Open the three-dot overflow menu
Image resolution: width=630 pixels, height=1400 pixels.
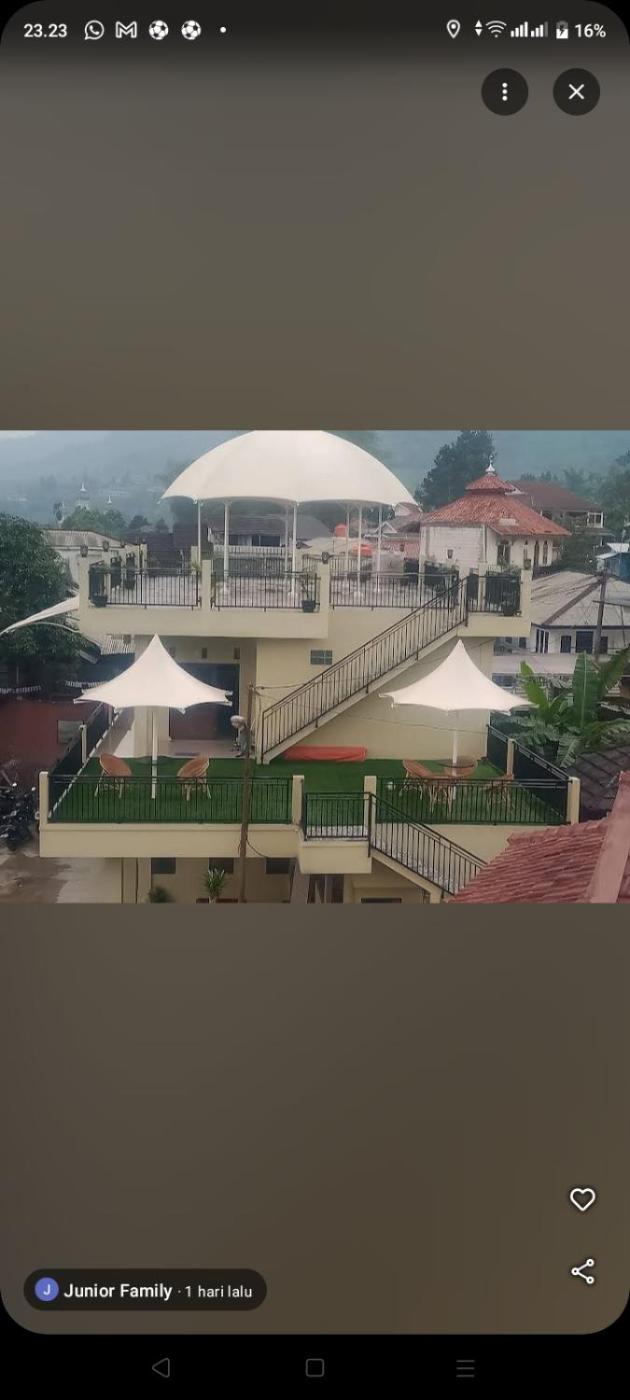pyautogui.click(x=504, y=92)
